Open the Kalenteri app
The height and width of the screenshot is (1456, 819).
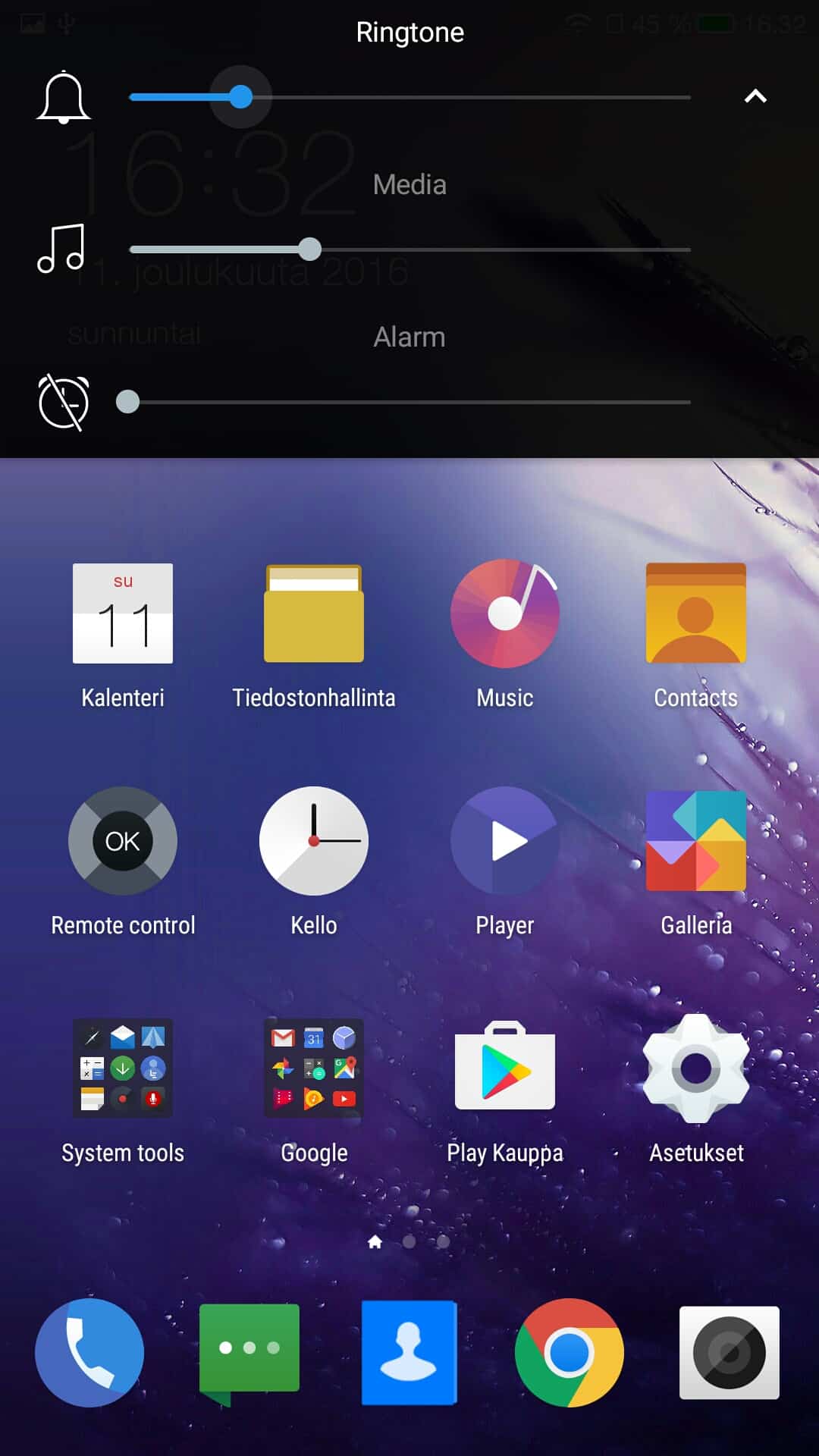(x=123, y=614)
